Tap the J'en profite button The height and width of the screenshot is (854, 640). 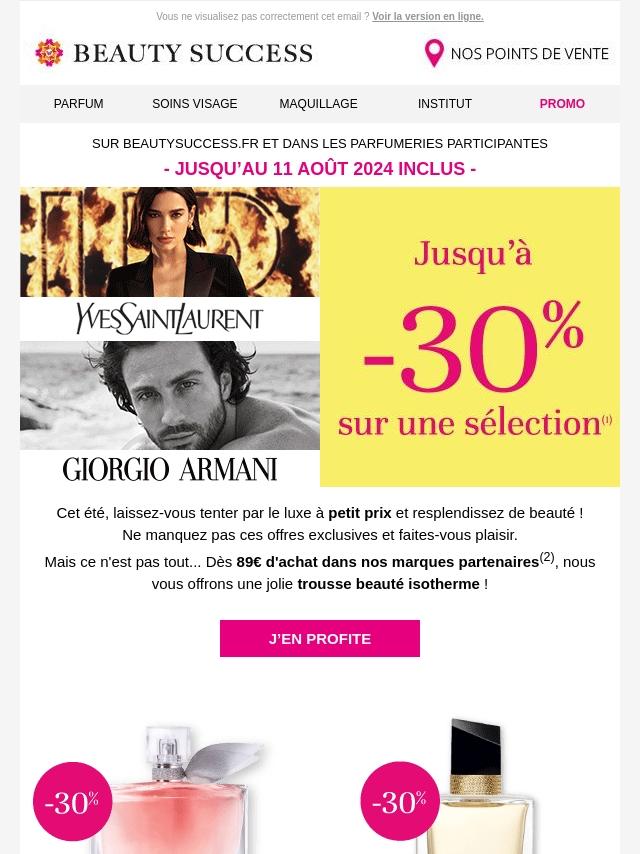320,638
